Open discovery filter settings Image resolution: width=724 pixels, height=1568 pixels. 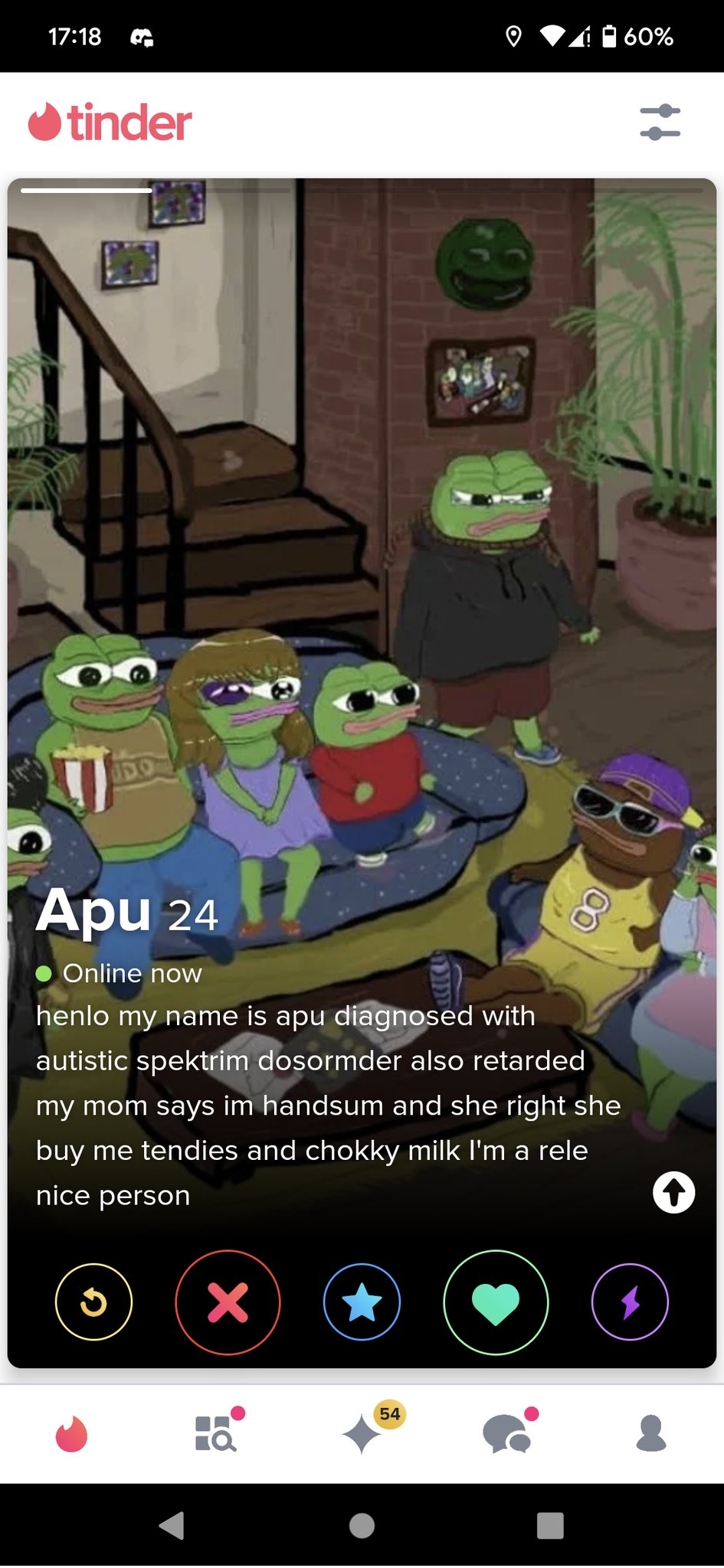pyautogui.click(x=660, y=122)
